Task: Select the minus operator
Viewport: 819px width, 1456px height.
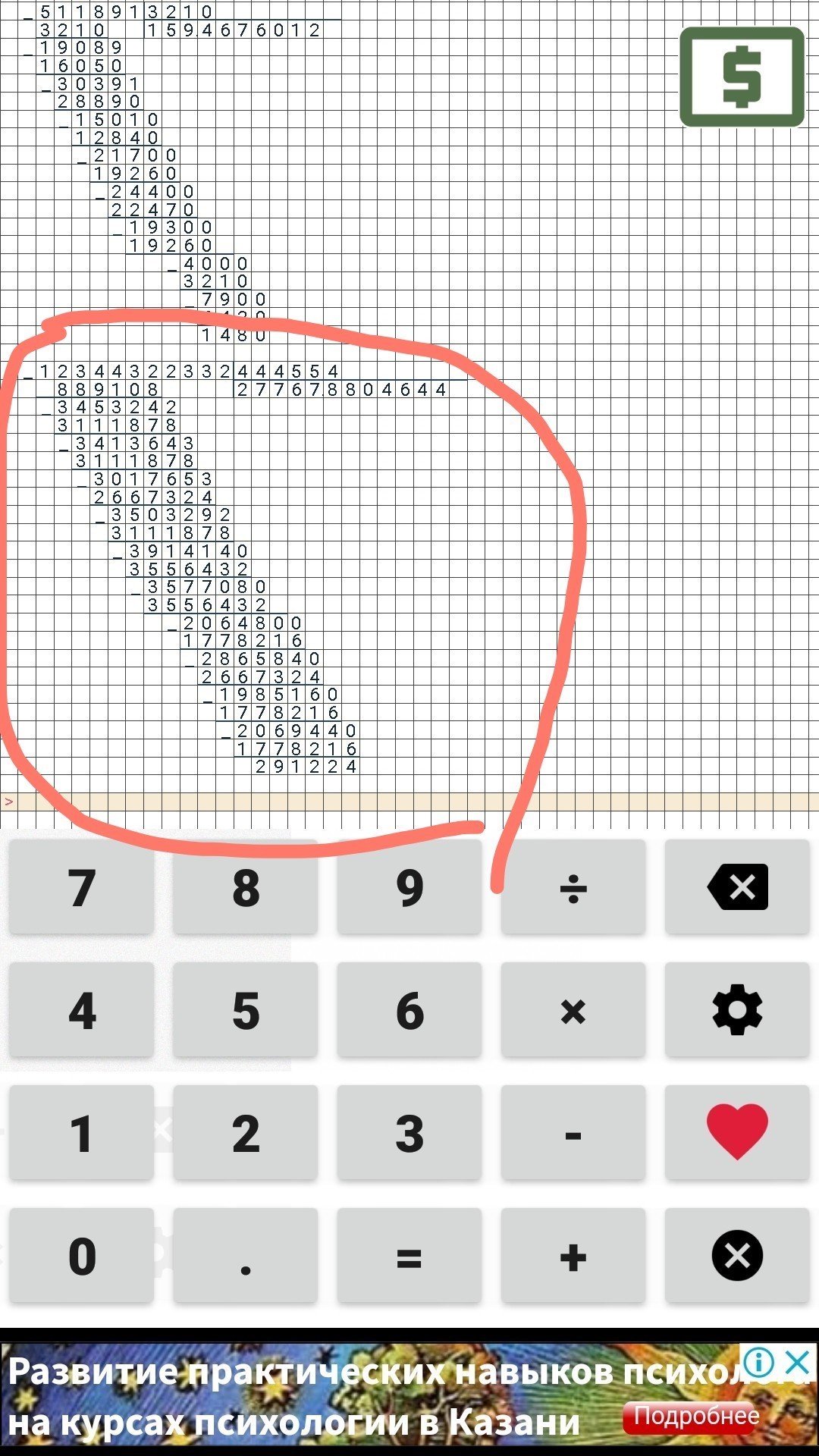Action: 573,1133
